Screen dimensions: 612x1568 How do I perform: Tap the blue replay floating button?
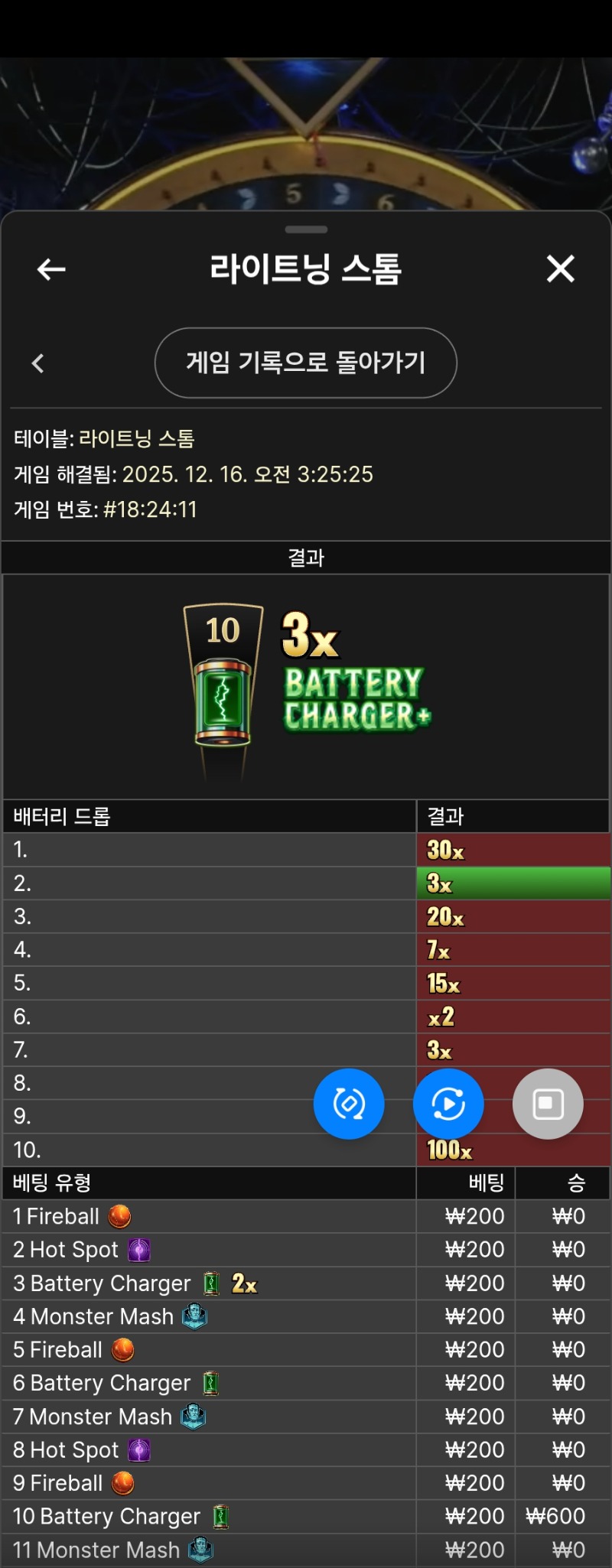[x=448, y=1104]
